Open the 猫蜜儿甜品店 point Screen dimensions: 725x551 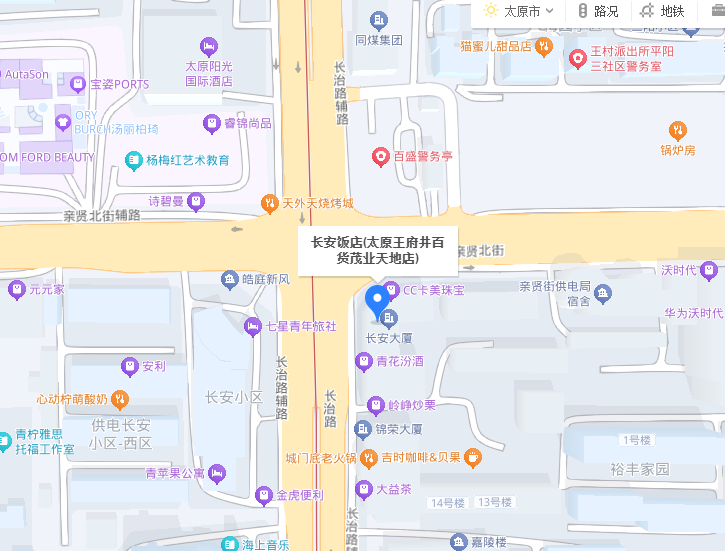[x=543, y=46]
